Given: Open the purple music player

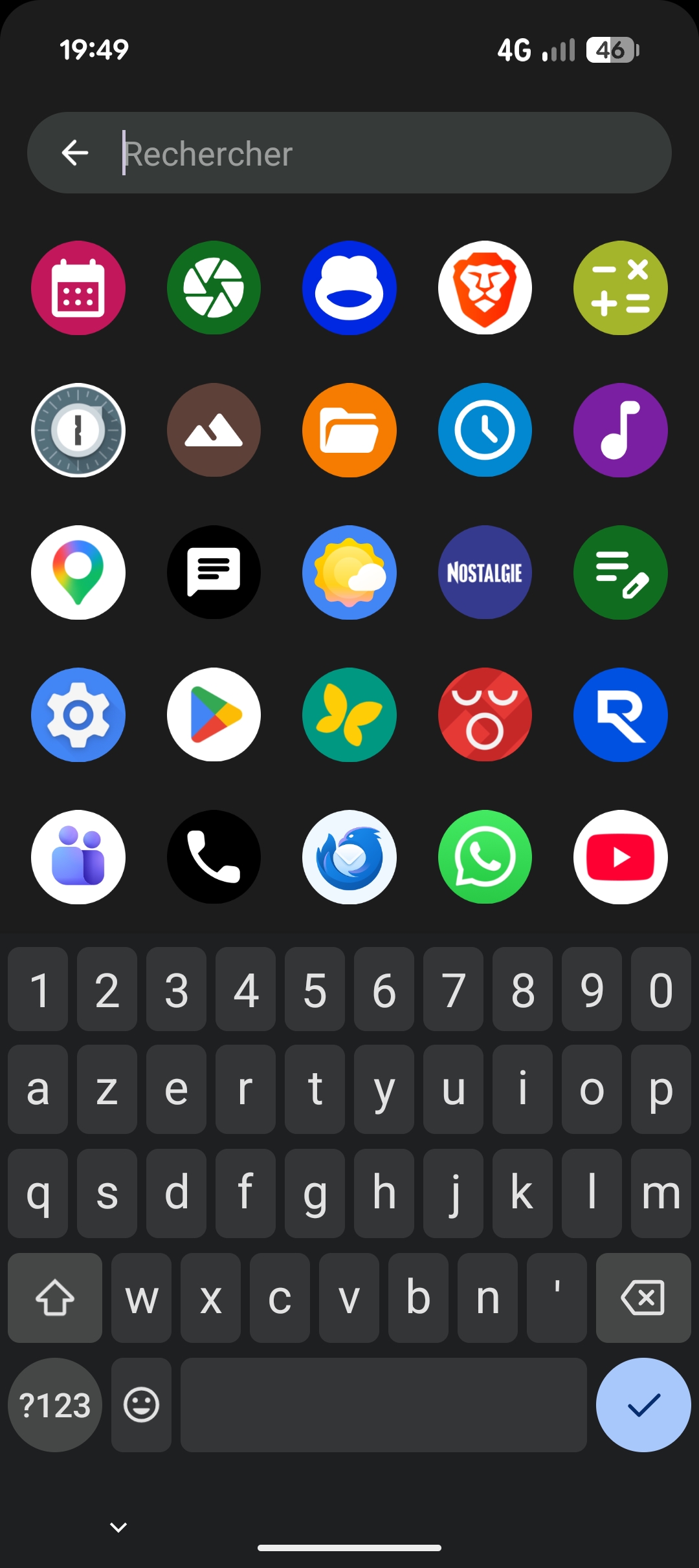Looking at the screenshot, I should tap(620, 430).
